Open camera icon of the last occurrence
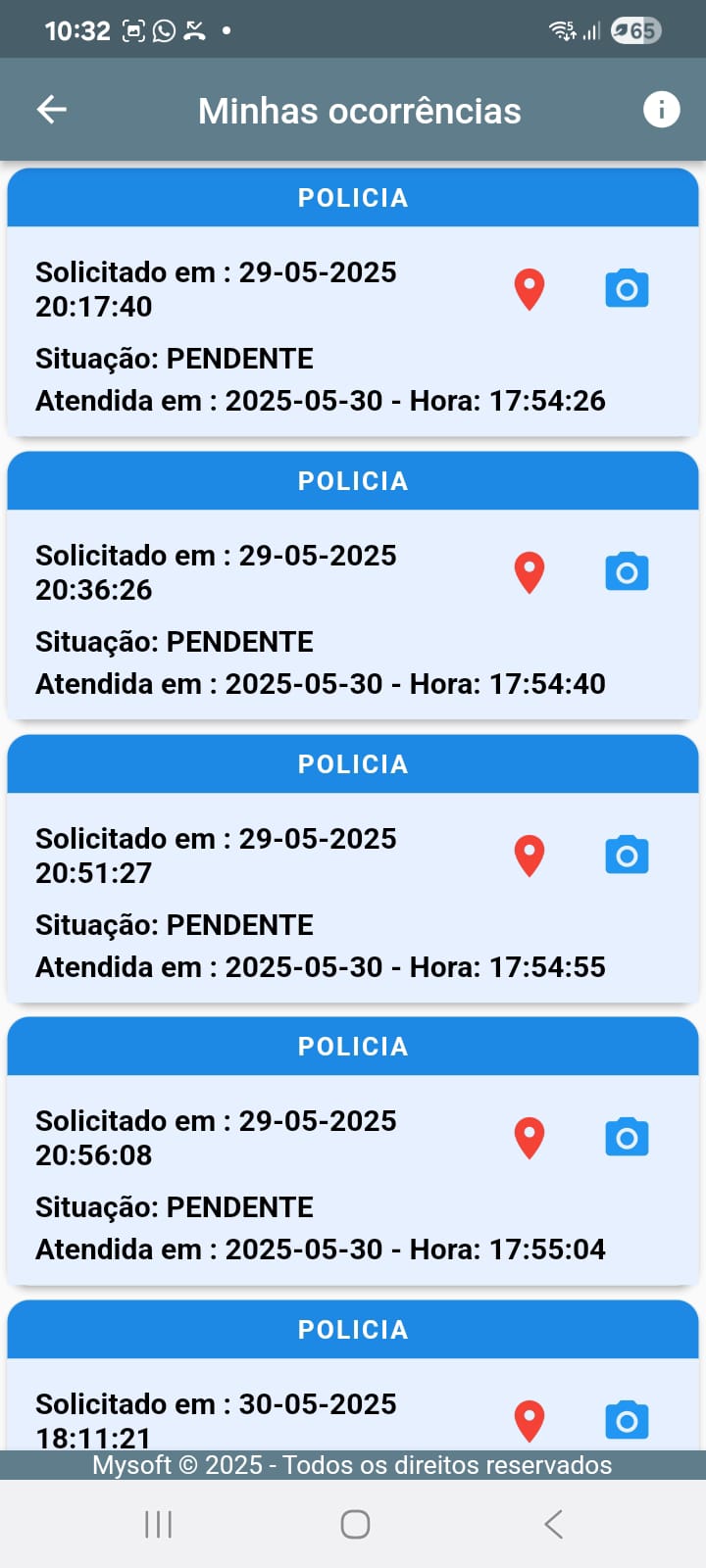The width and height of the screenshot is (706, 1568). (627, 1418)
